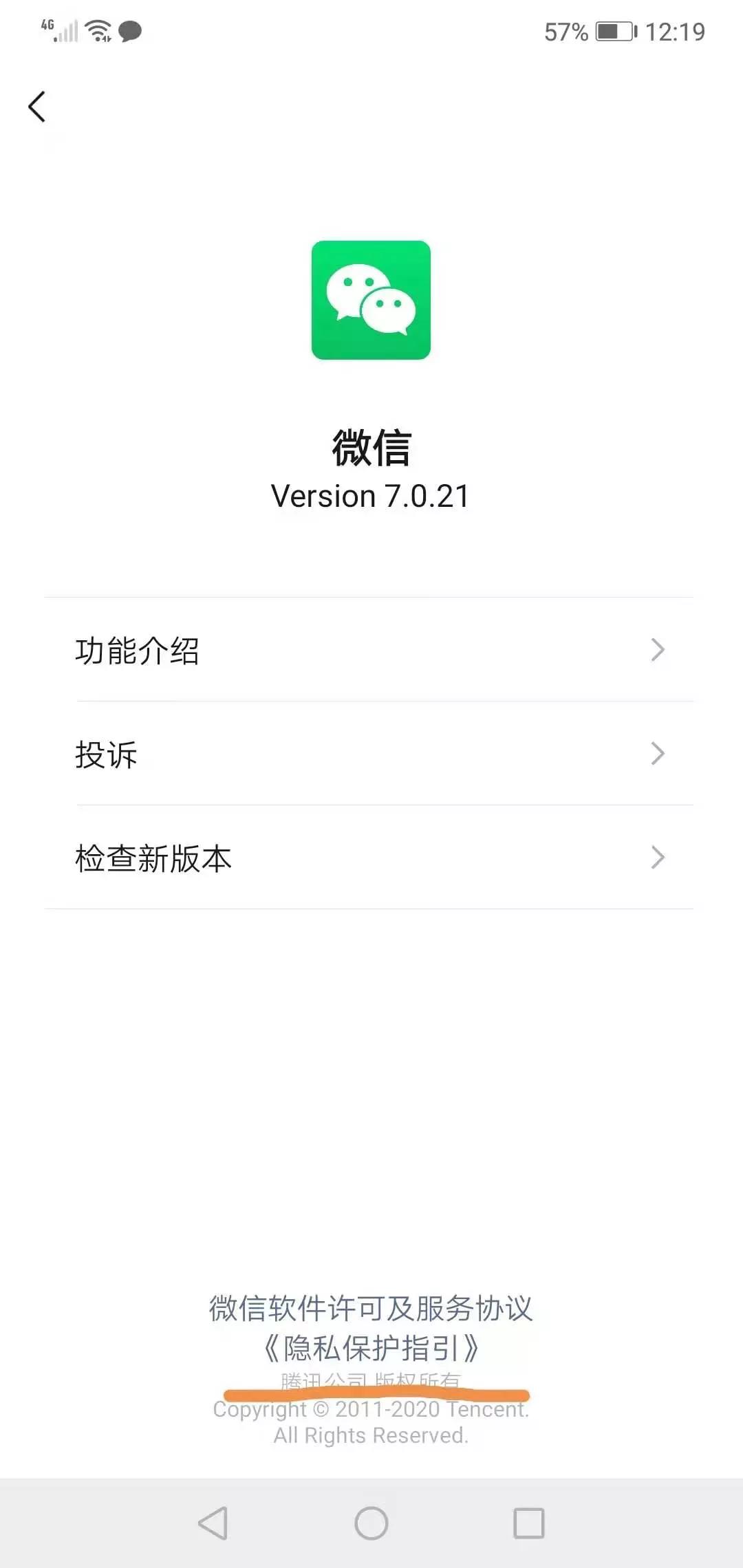Tap the Version 7.0.21 label
The width and height of the screenshot is (743, 1568).
pyautogui.click(x=370, y=496)
